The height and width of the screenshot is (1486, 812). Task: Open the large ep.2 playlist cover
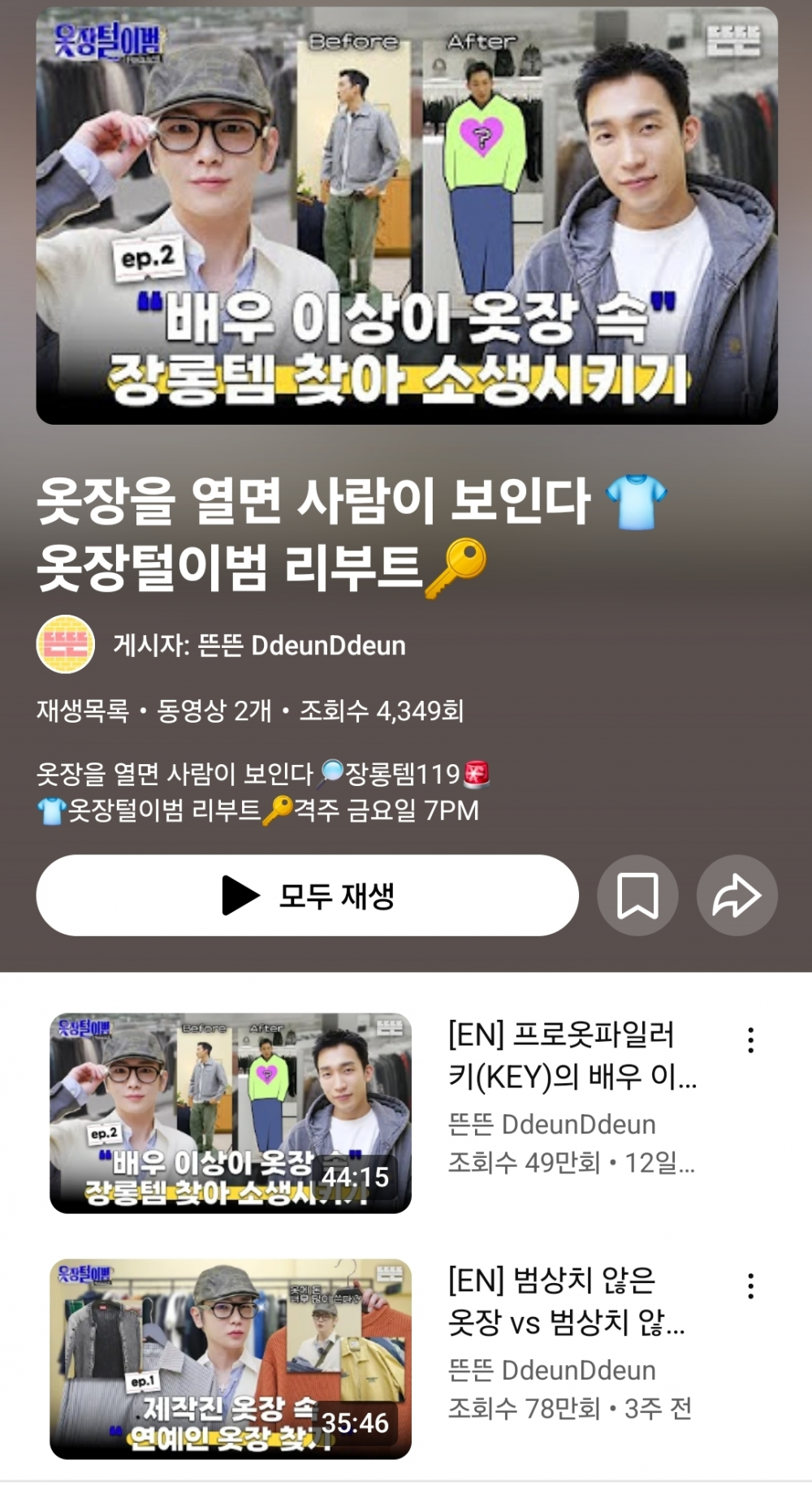[407, 216]
